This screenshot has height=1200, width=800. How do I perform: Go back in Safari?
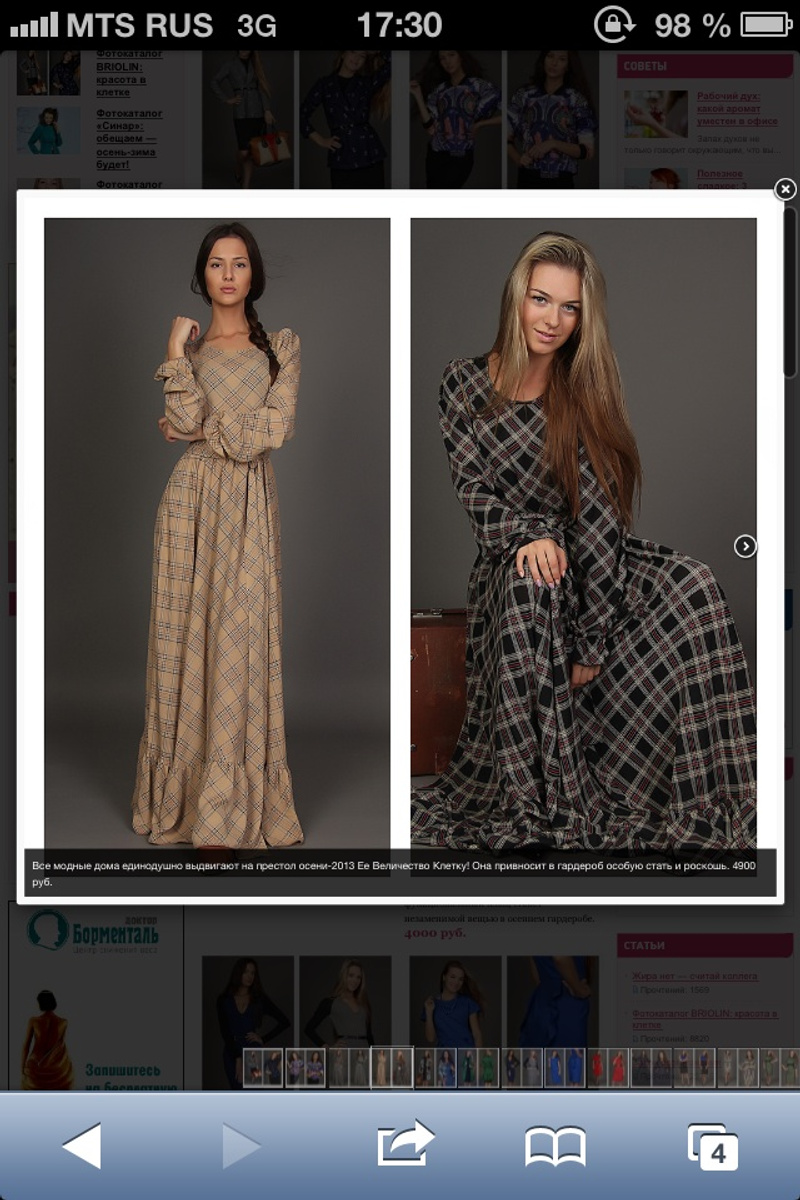(x=82, y=1146)
